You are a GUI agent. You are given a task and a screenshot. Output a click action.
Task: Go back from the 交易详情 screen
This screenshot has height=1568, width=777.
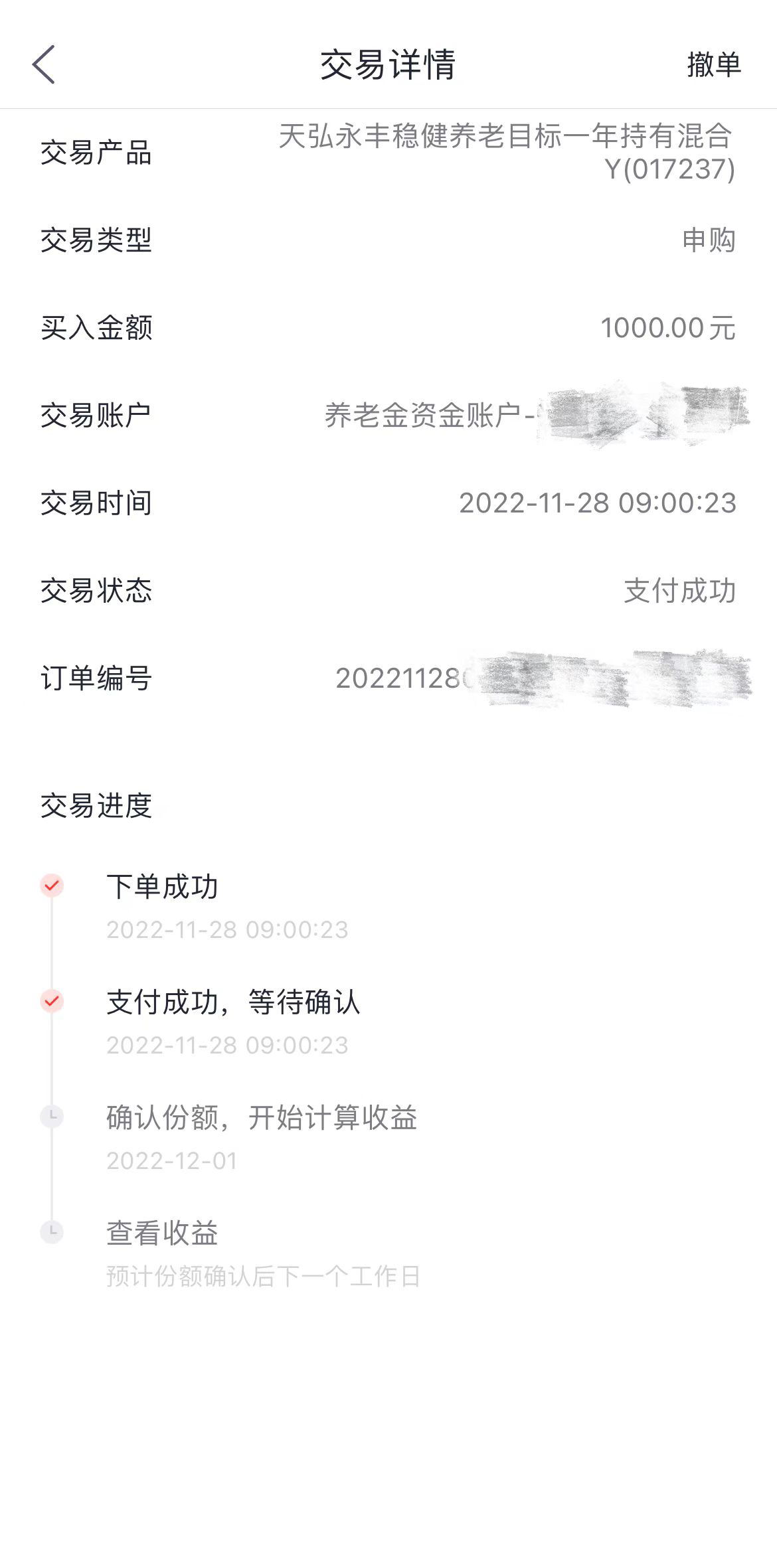(44, 64)
